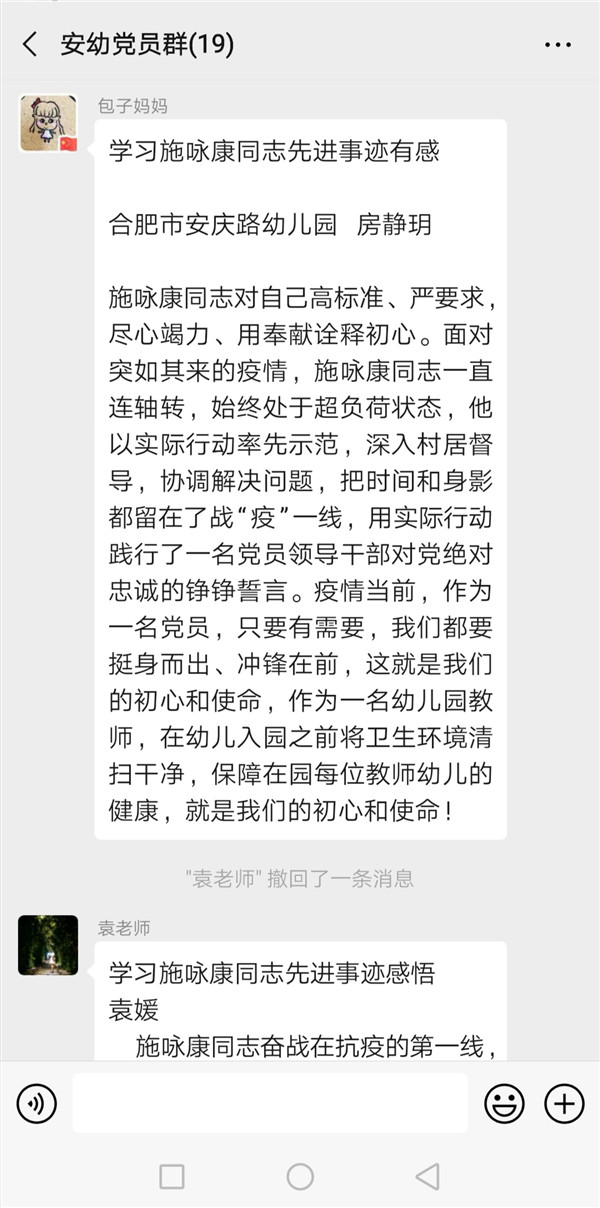Open 袁老师's profile avatar

pyautogui.click(x=48, y=945)
